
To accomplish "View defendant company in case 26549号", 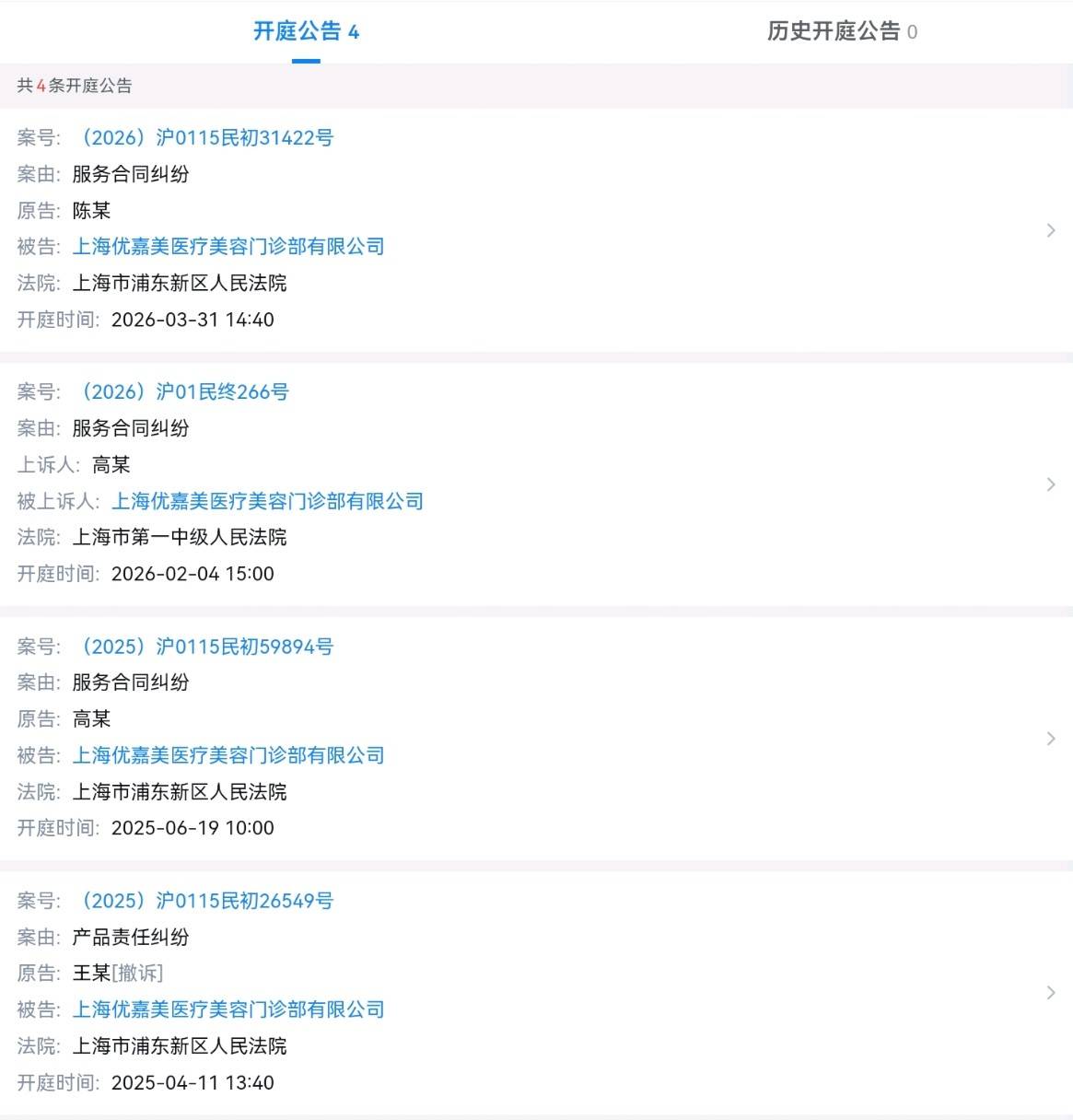I will 228,1009.
